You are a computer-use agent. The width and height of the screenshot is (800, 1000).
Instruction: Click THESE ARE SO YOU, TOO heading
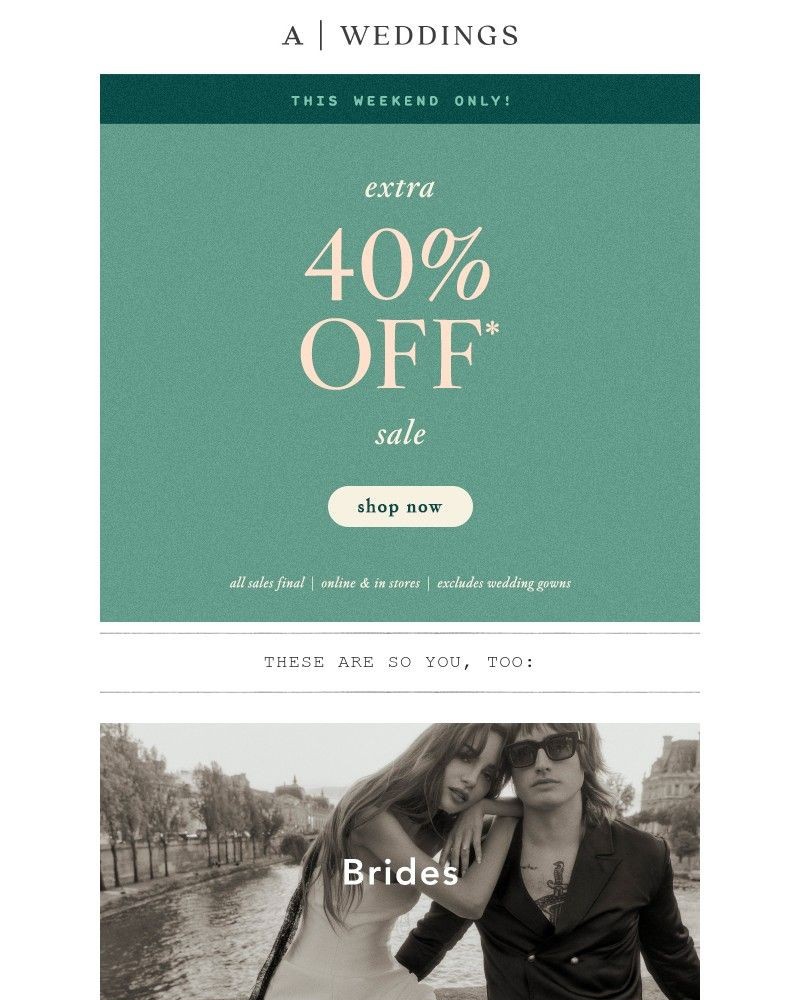(x=400, y=662)
